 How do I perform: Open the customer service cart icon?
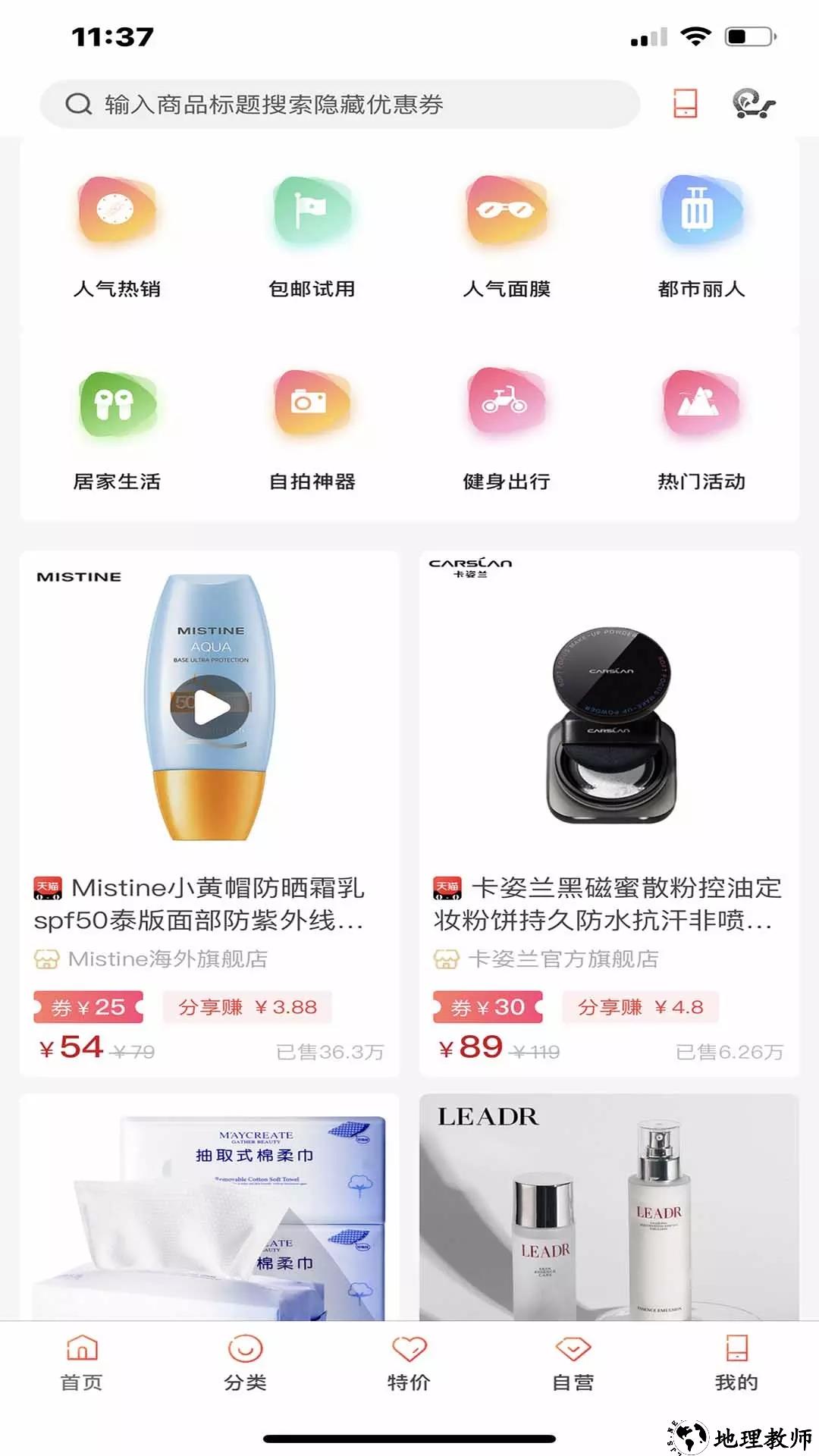coord(754,104)
